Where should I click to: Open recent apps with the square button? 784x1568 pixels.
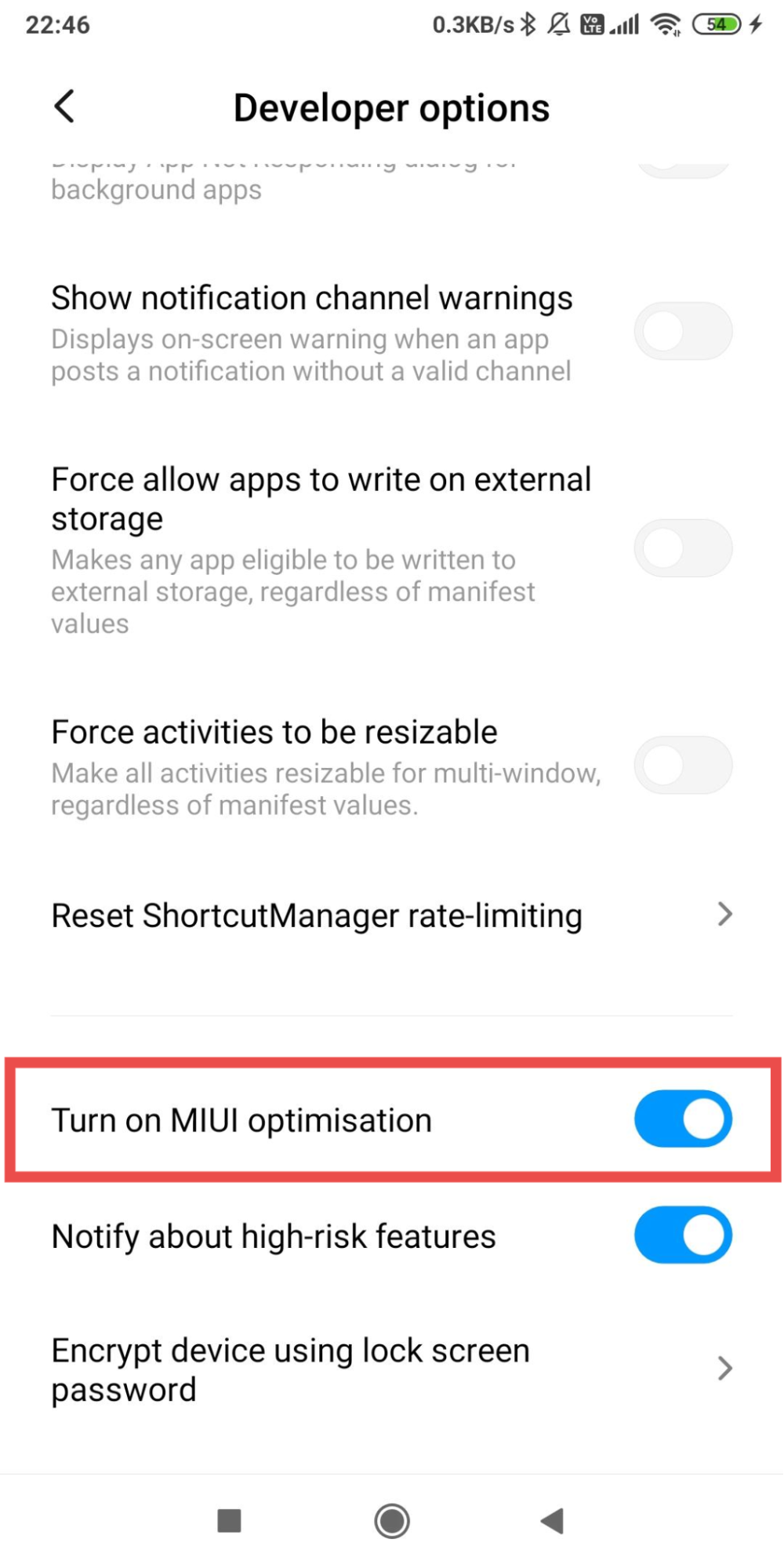point(229,1521)
